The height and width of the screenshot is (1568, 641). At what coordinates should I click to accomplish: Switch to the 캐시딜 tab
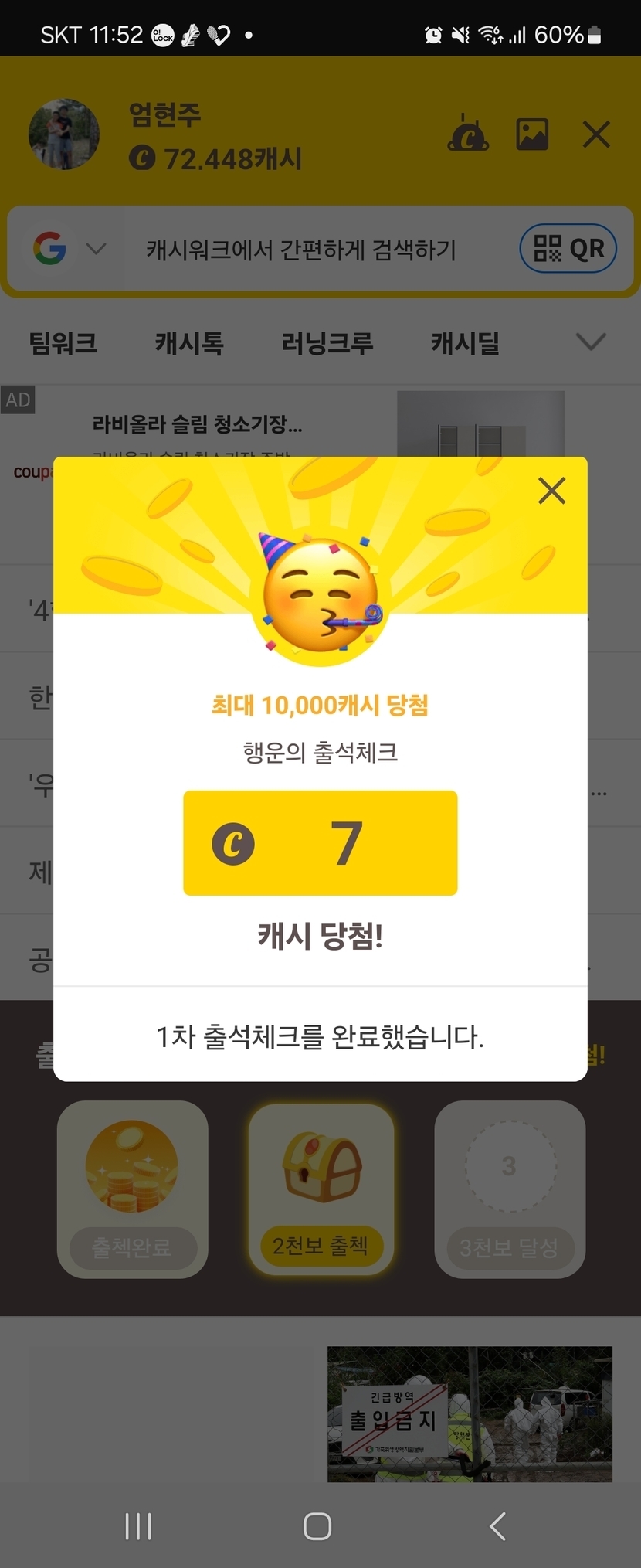click(465, 342)
